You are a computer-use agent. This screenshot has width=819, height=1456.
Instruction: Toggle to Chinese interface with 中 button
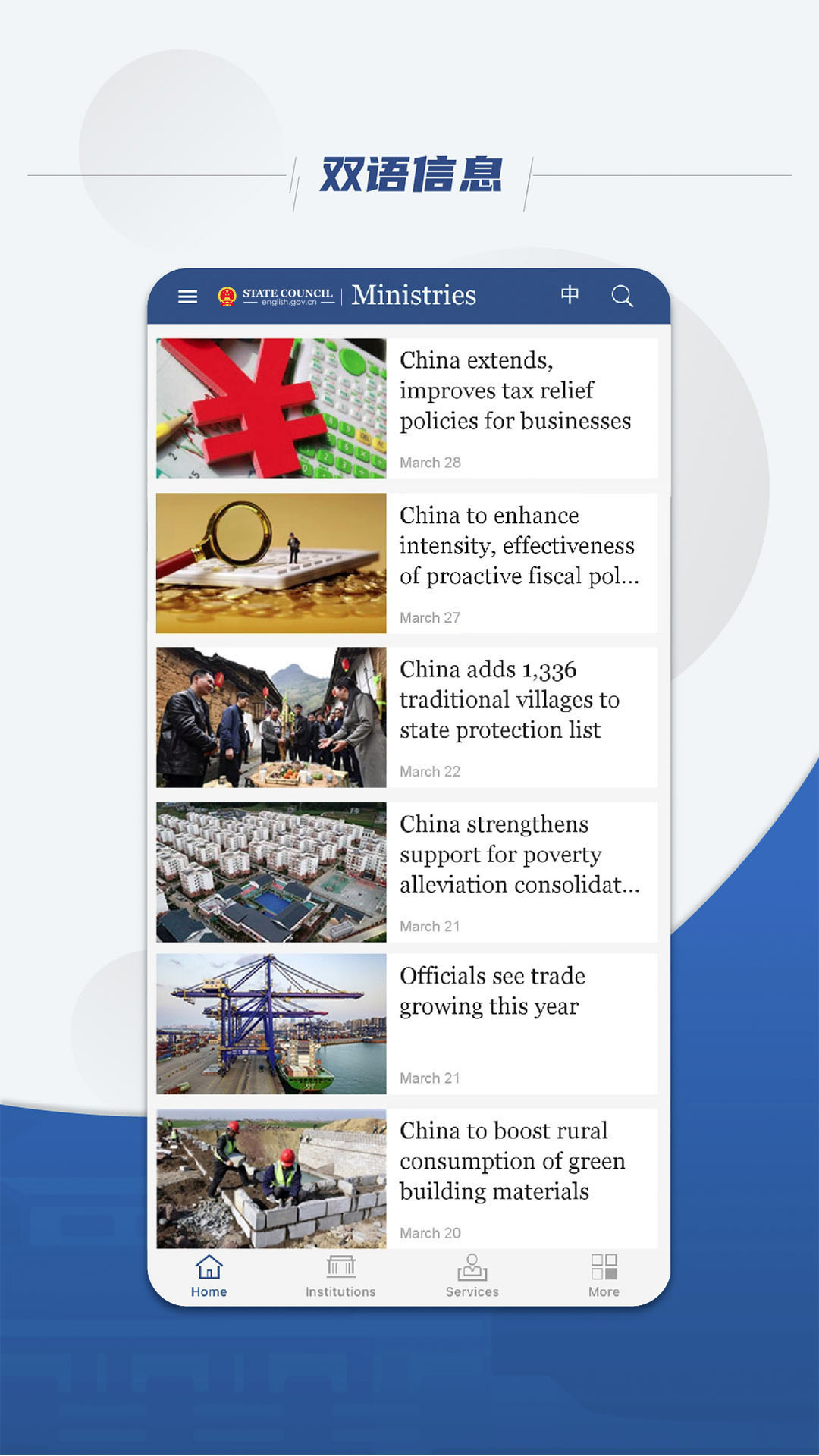(570, 296)
